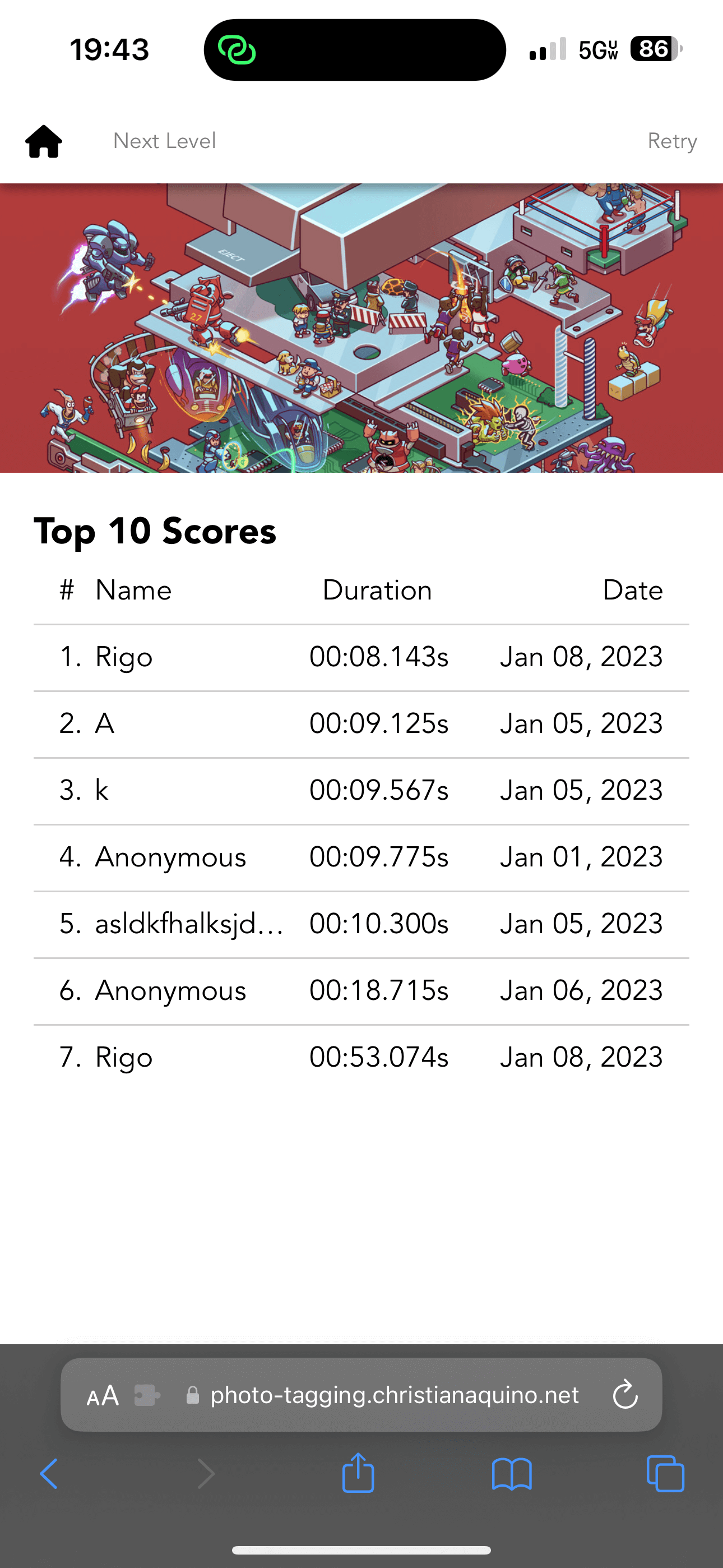
Task: Reload the page
Action: tap(625, 1395)
